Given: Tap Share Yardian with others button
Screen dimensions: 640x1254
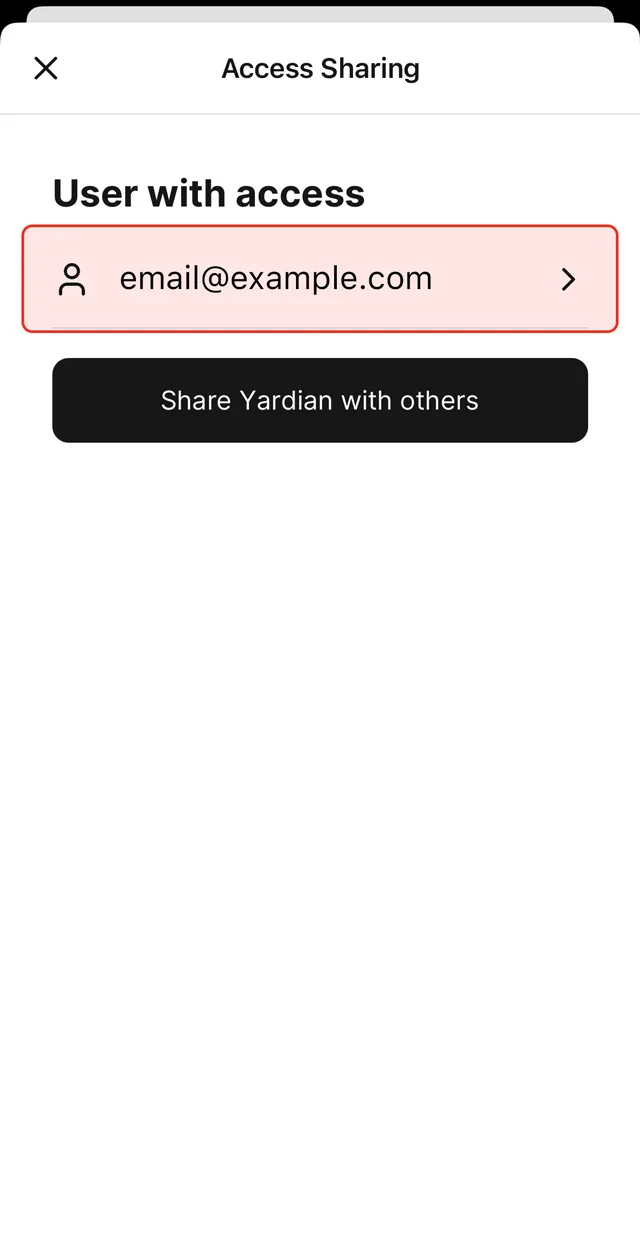Looking at the screenshot, I should (x=320, y=400).
